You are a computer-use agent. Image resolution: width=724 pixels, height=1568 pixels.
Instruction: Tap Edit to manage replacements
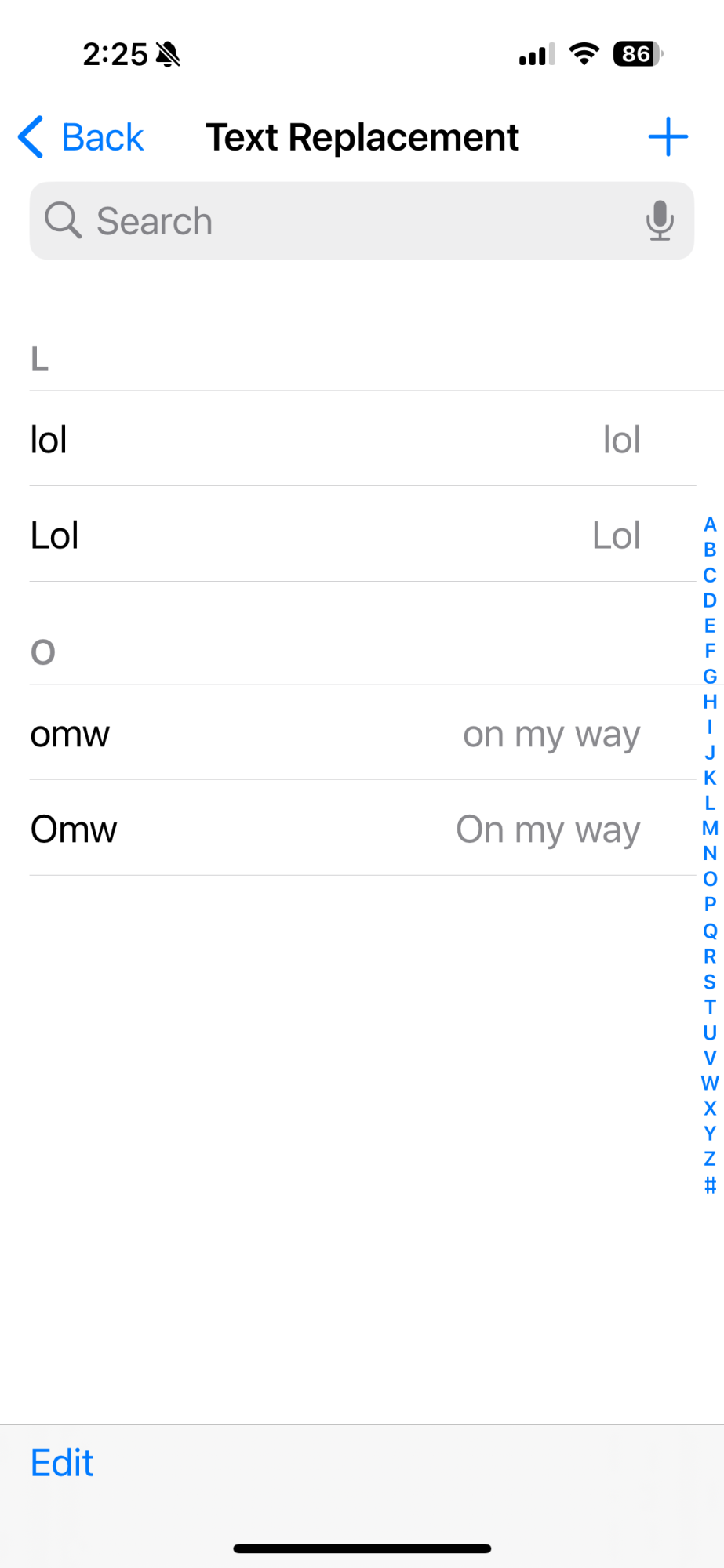tap(62, 1463)
